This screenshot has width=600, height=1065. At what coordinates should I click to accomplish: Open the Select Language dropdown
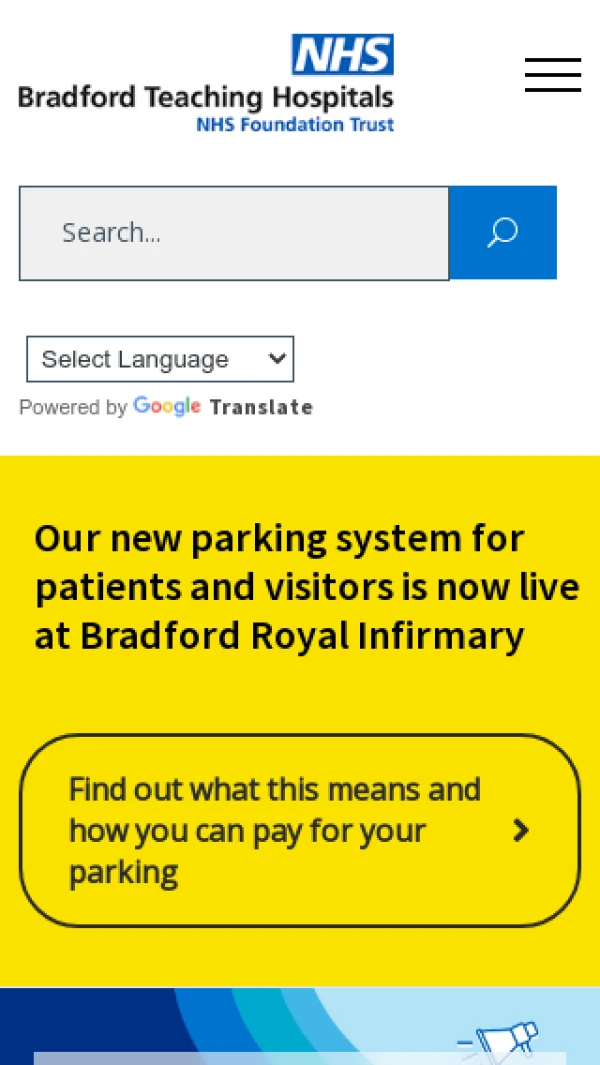160,359
